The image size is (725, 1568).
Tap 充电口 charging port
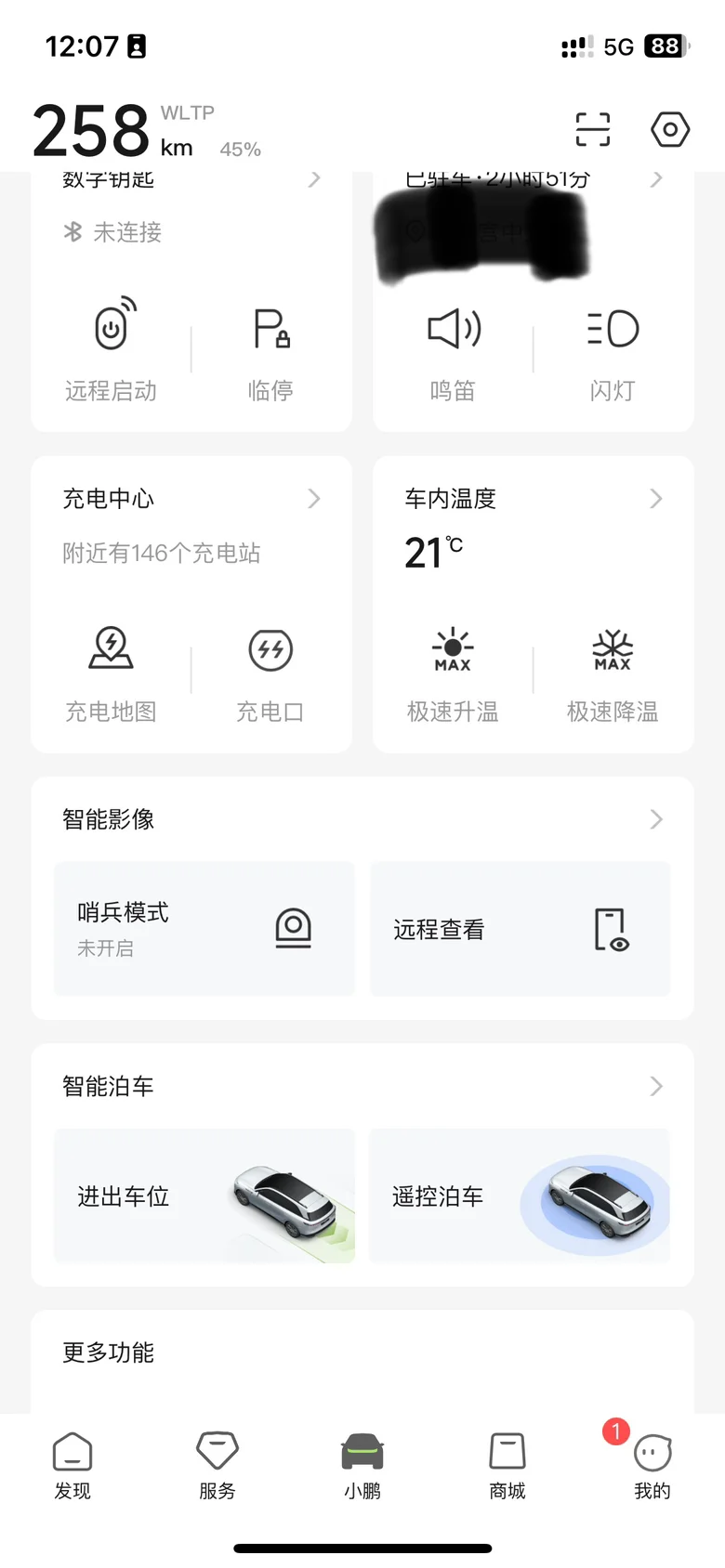[270, 671]
